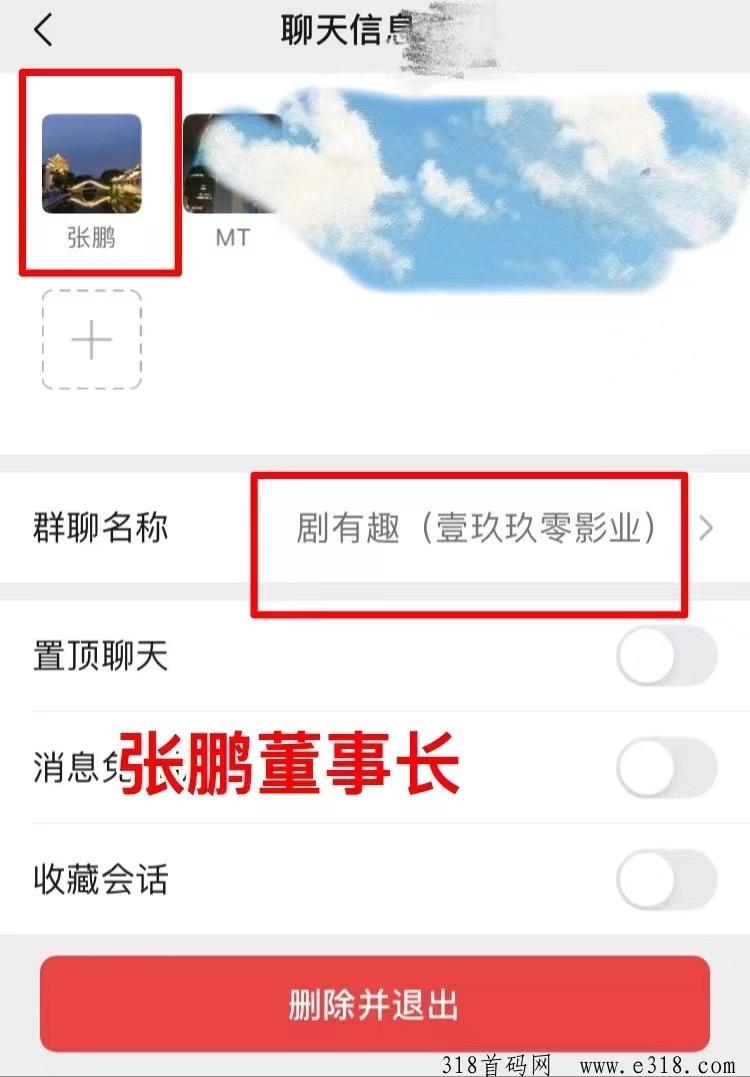Go back using the top-left arrow
This screenshot has height=1077, width=750.
pyautogui.click(x=43, y=31)
